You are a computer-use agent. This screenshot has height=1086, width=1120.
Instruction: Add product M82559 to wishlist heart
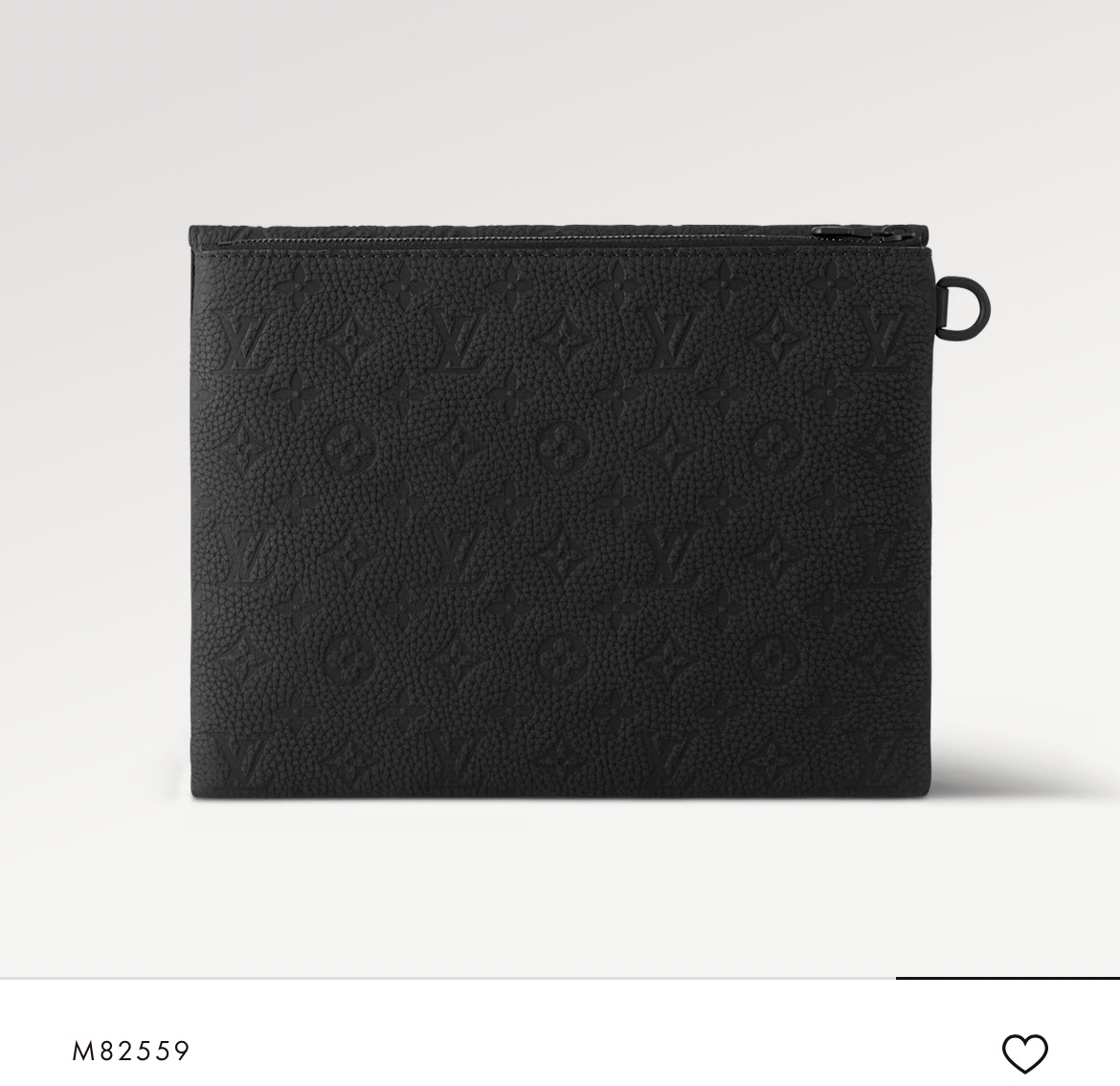1024,1053
